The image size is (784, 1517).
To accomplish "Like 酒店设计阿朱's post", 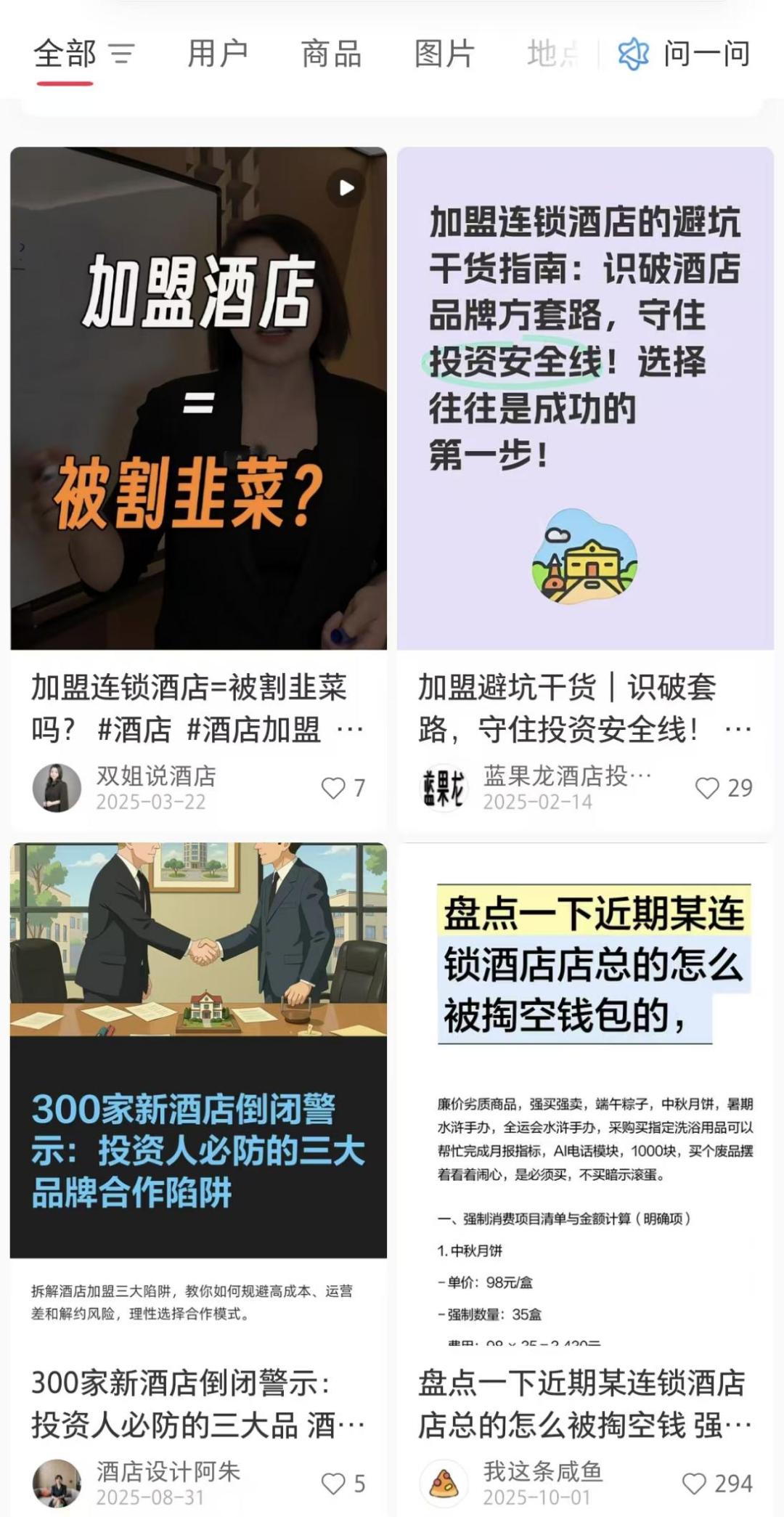I will click(x=334, y=1484).
